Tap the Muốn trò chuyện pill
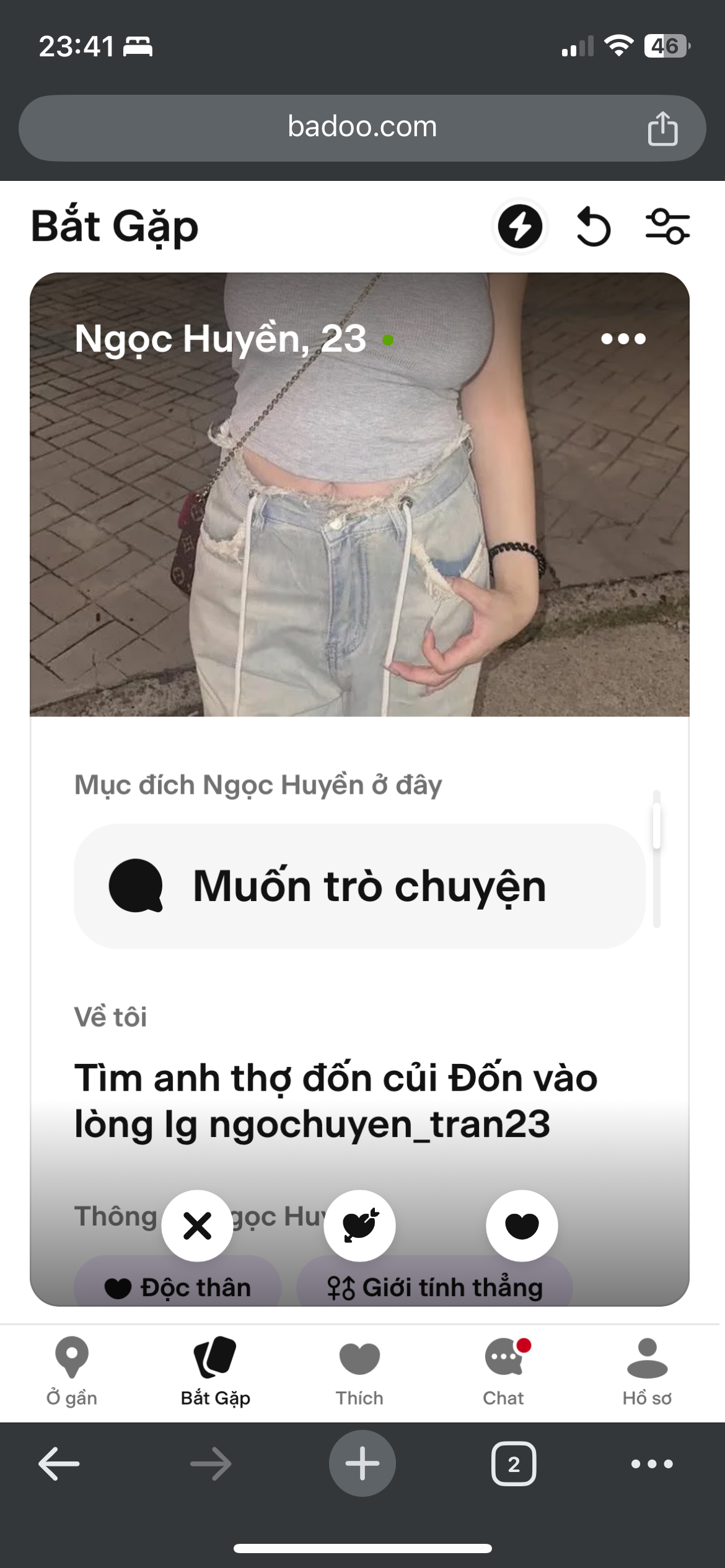 click(358, 888)
